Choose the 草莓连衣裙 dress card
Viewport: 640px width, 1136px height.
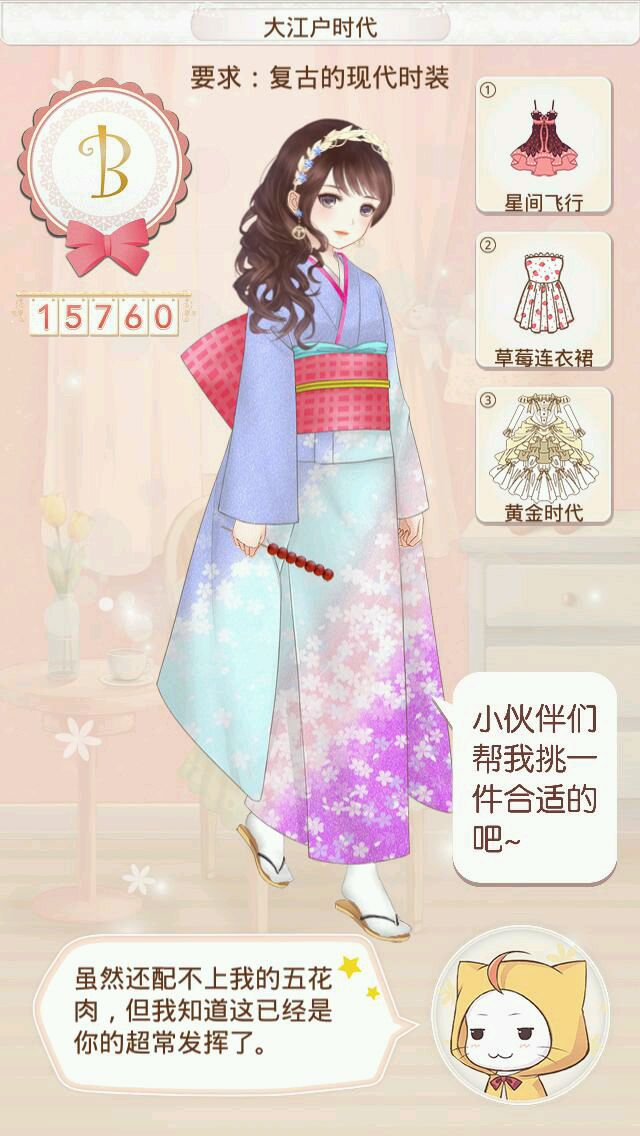543,301
